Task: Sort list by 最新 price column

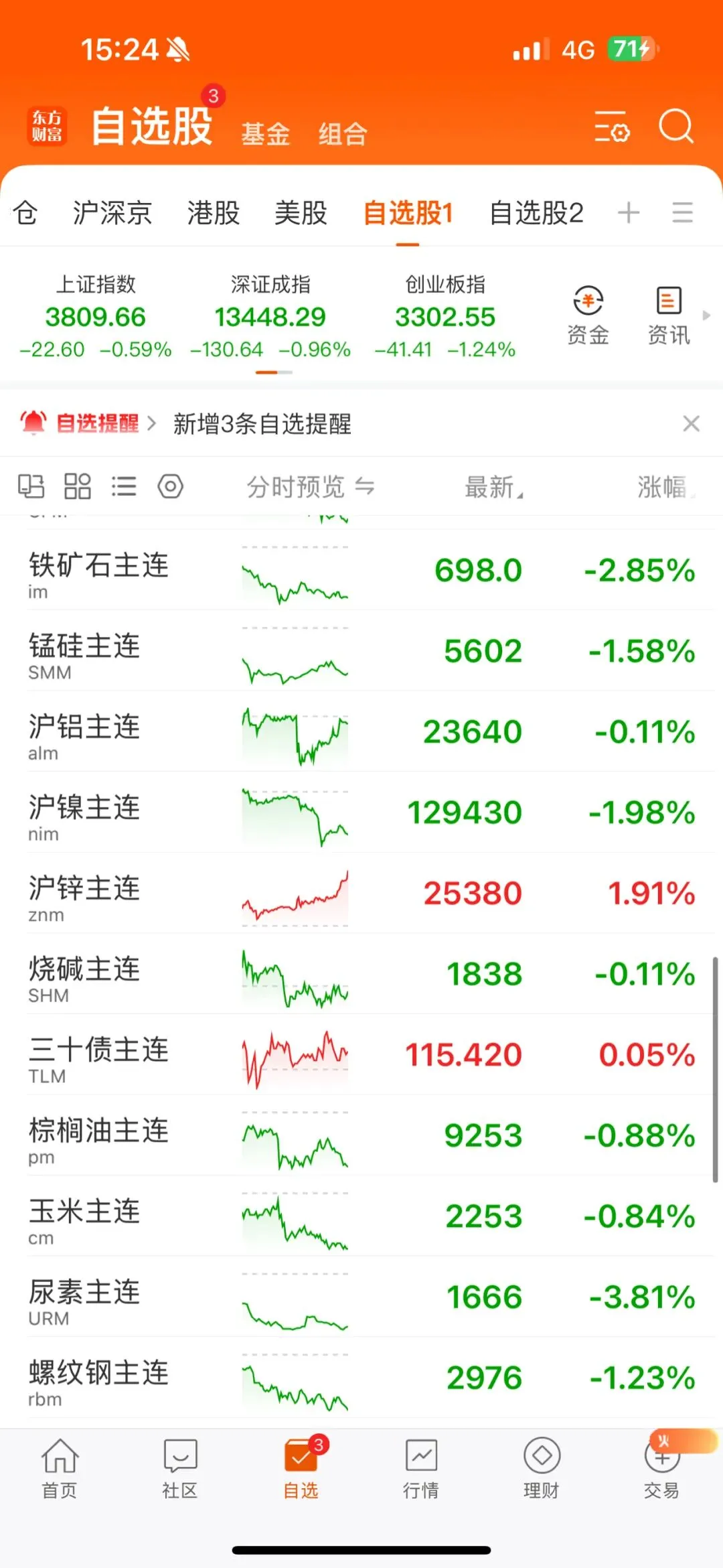Action: (x=494, y=487)
